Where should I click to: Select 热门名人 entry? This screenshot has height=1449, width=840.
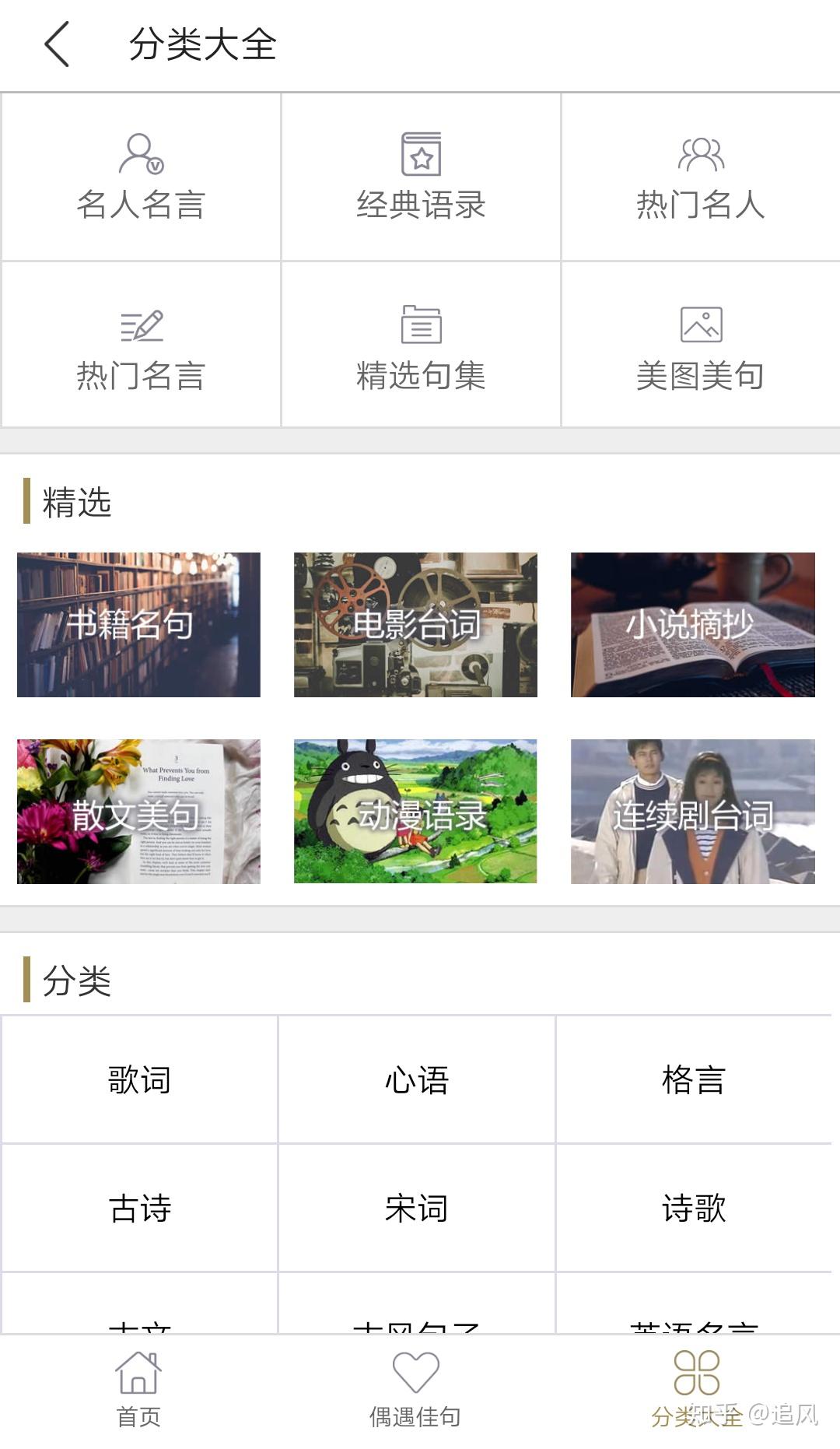pyautogui.click(x=700, y=177)
